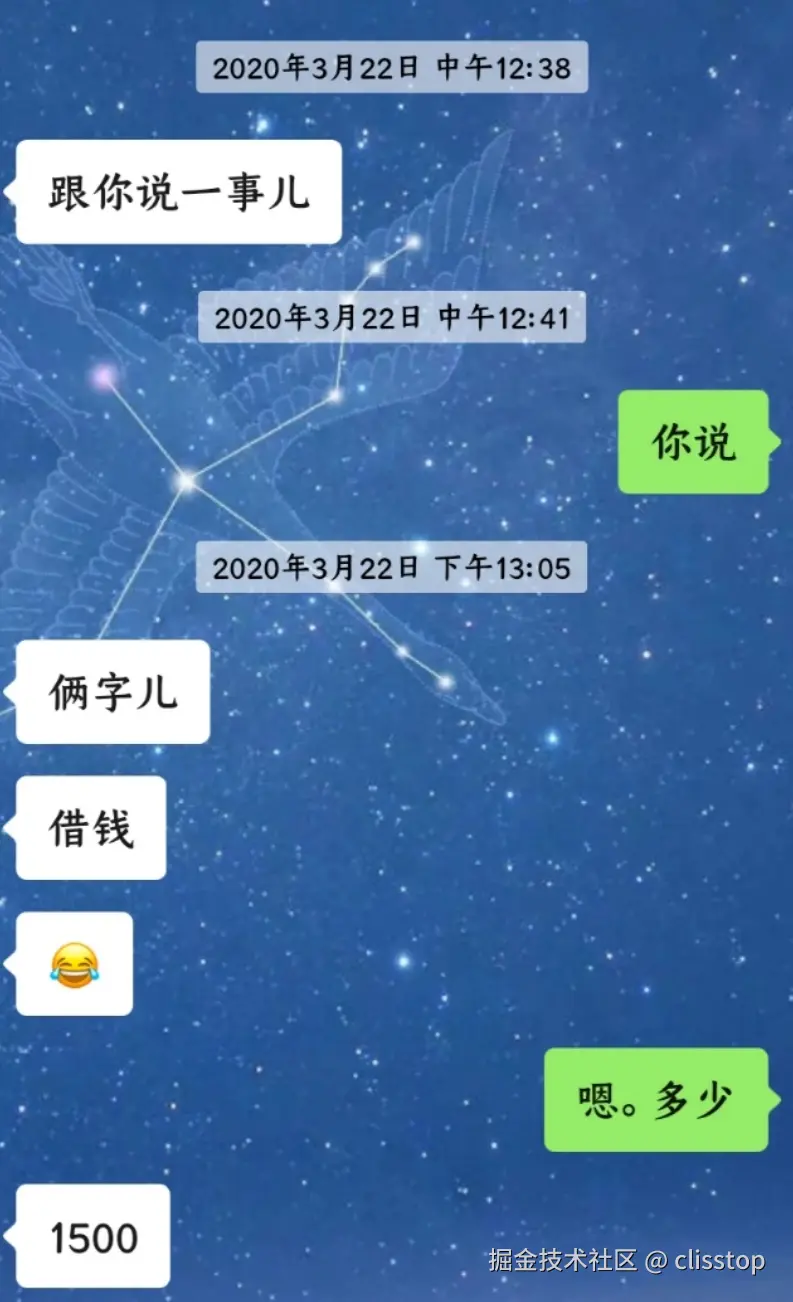Select the message bubble saying 跟你说一事儿
Viewport: 793px width, 1302px height.
178,192
